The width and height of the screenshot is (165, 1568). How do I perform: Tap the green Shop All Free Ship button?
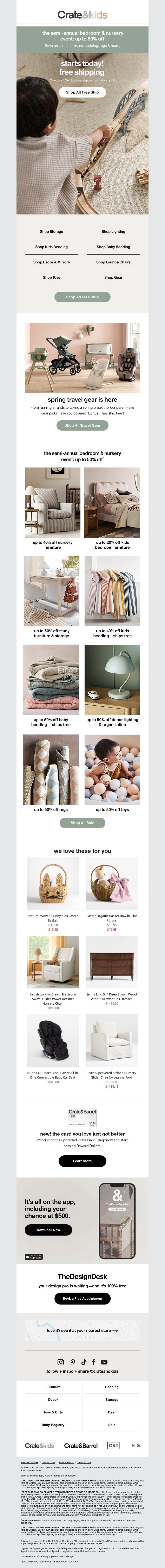(82, 297)
